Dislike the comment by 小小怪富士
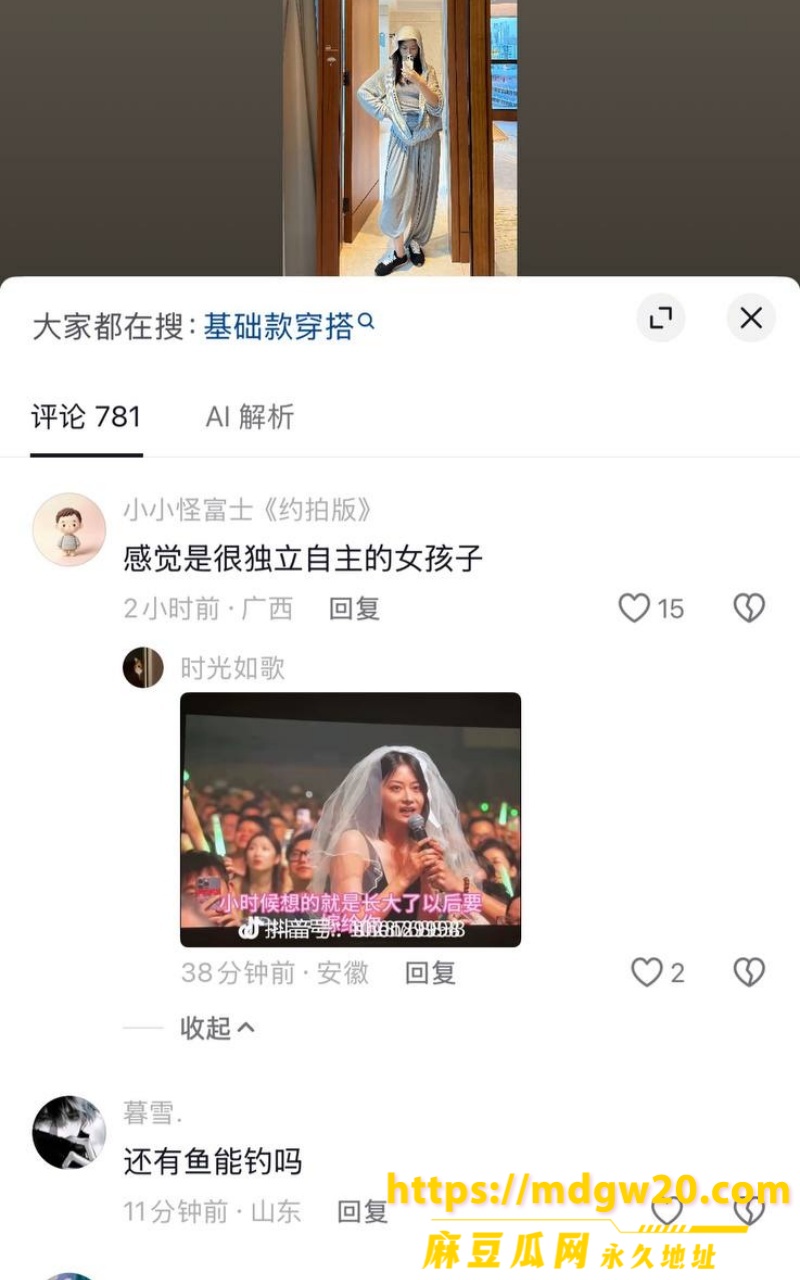Screen dimensions: 800x1280 click(749, 608)
